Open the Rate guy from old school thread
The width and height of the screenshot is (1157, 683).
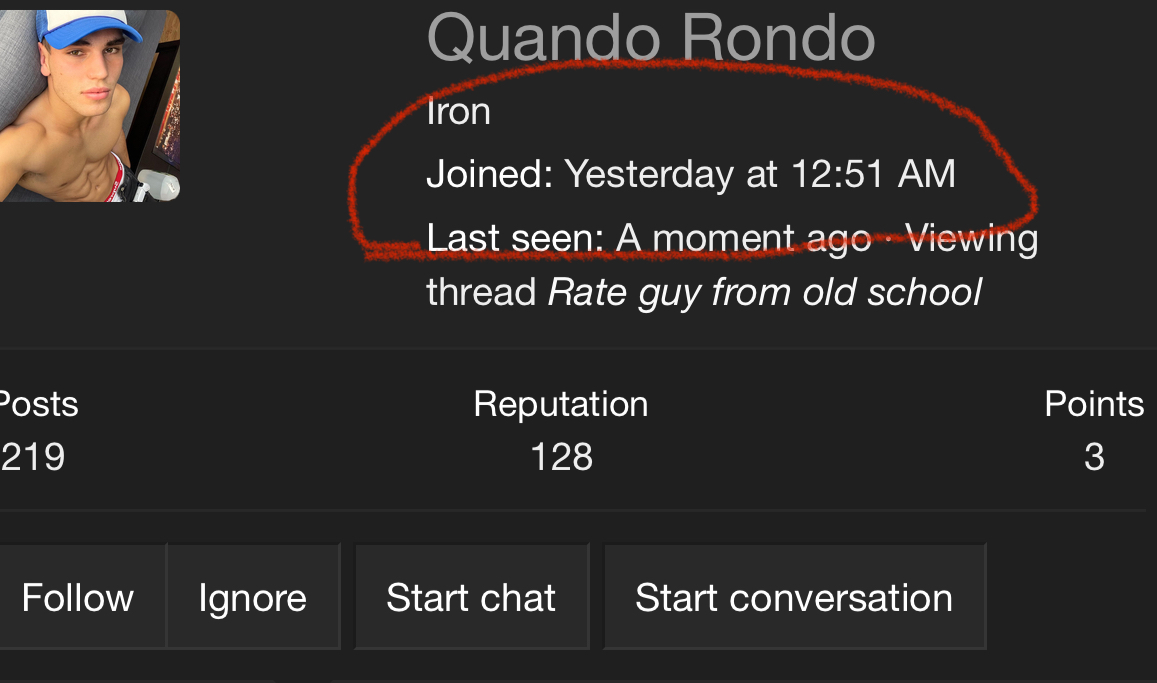coord(765,292)
